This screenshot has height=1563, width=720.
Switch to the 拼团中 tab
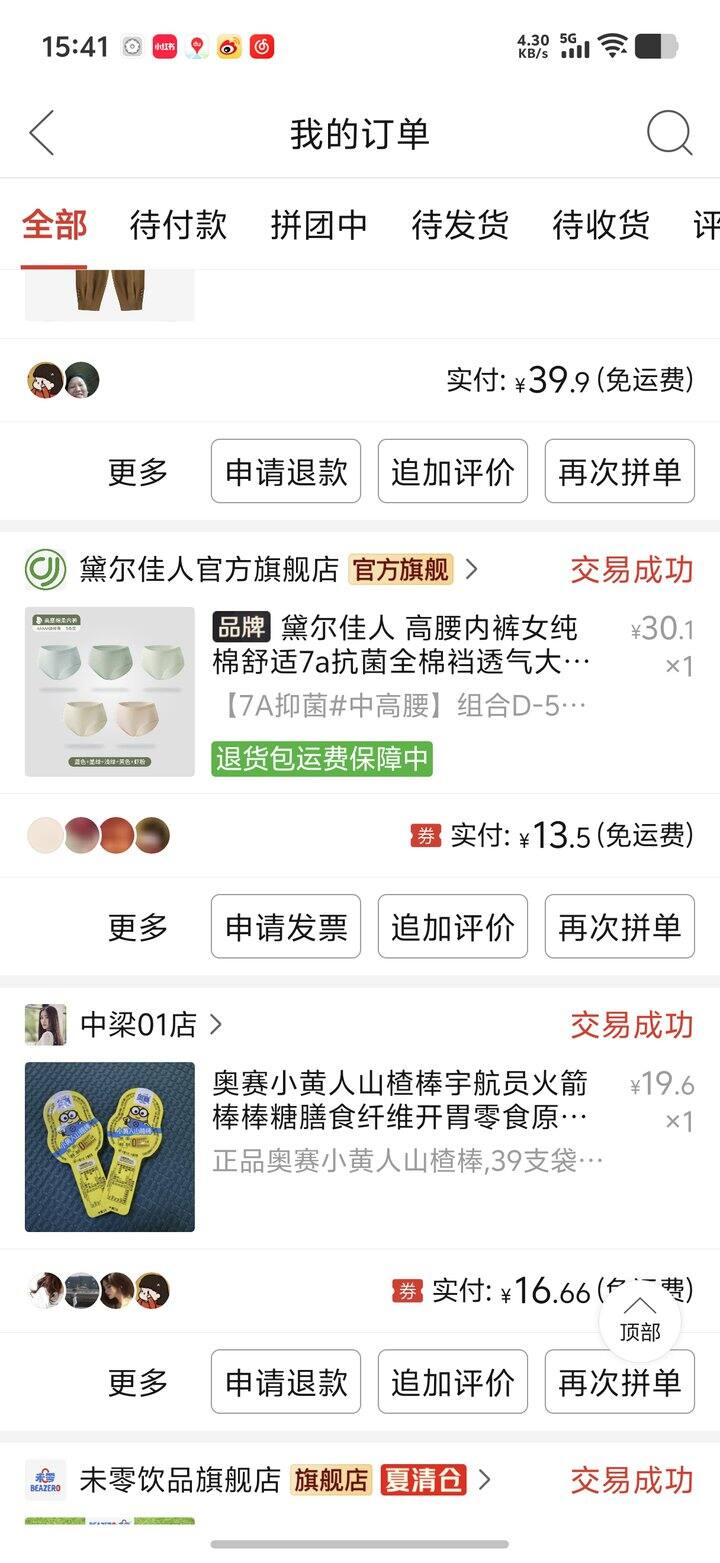coord(319,224)
